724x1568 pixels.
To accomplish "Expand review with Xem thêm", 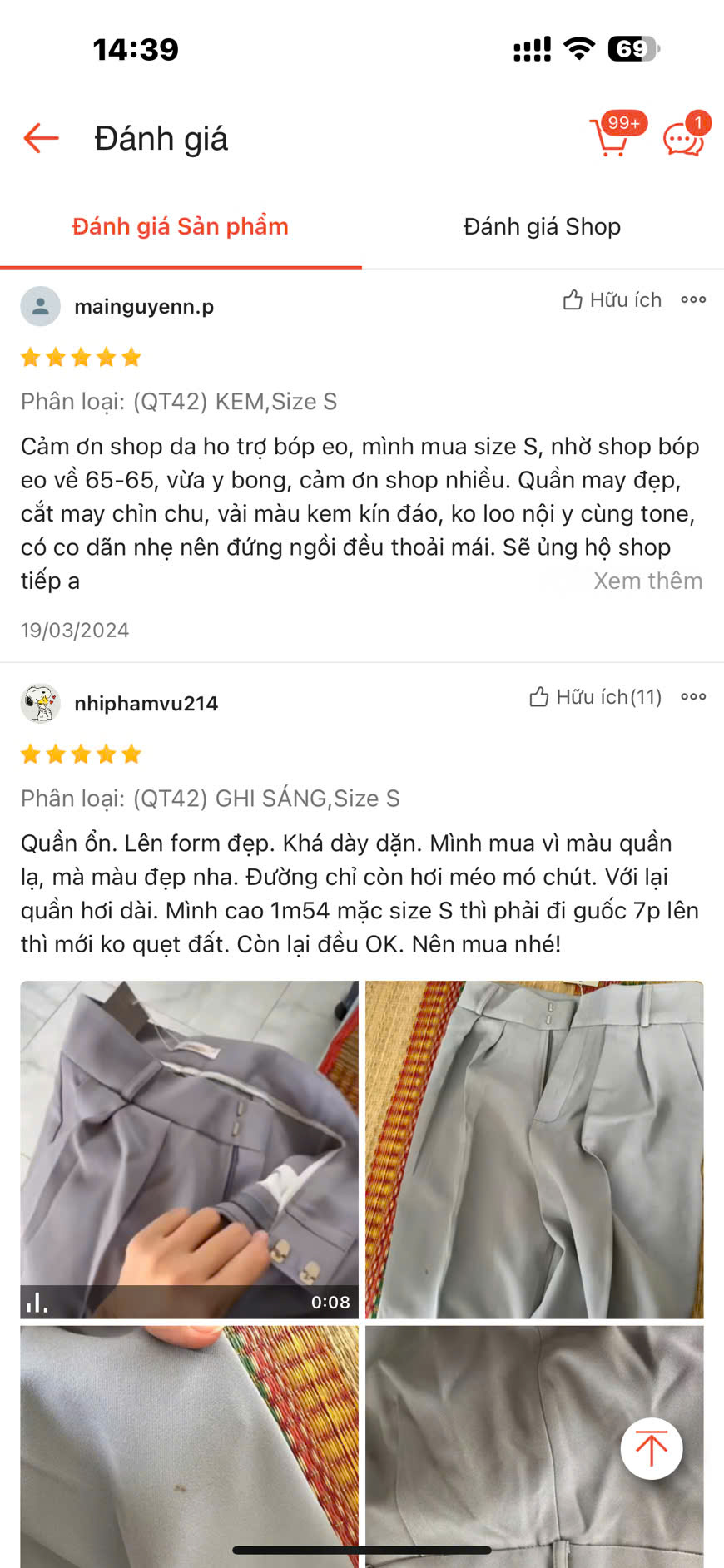I will coord(647,581).
